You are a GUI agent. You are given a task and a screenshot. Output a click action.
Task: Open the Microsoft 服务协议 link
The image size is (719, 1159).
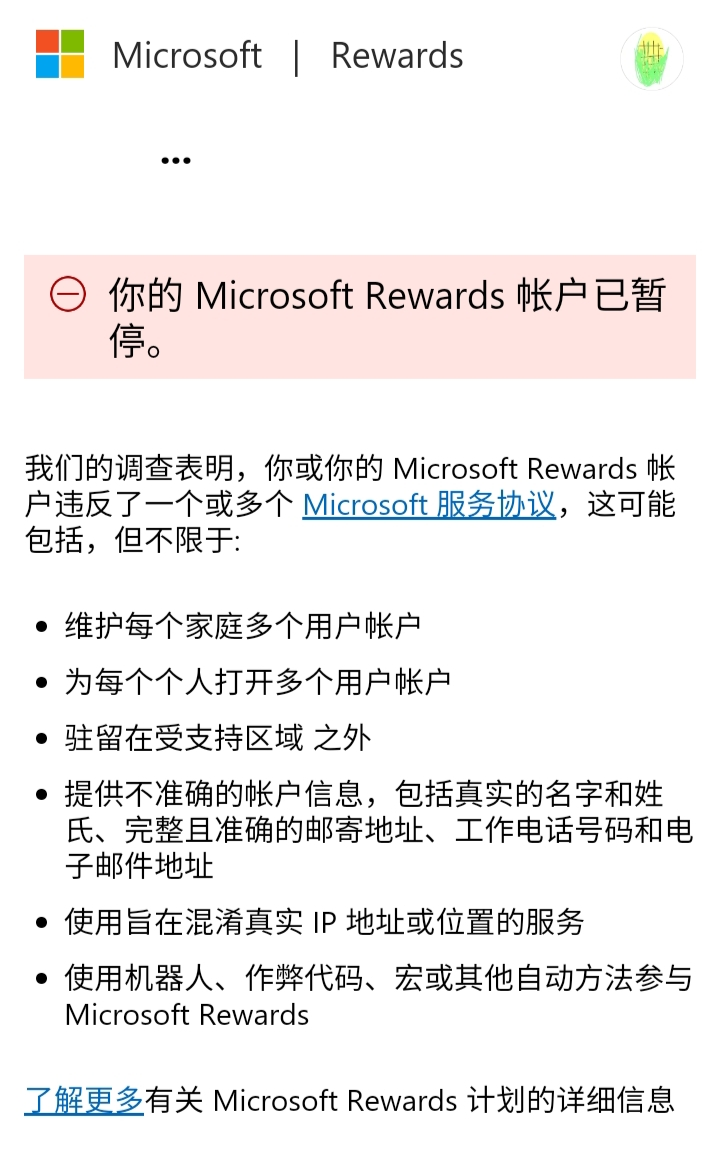429,505
